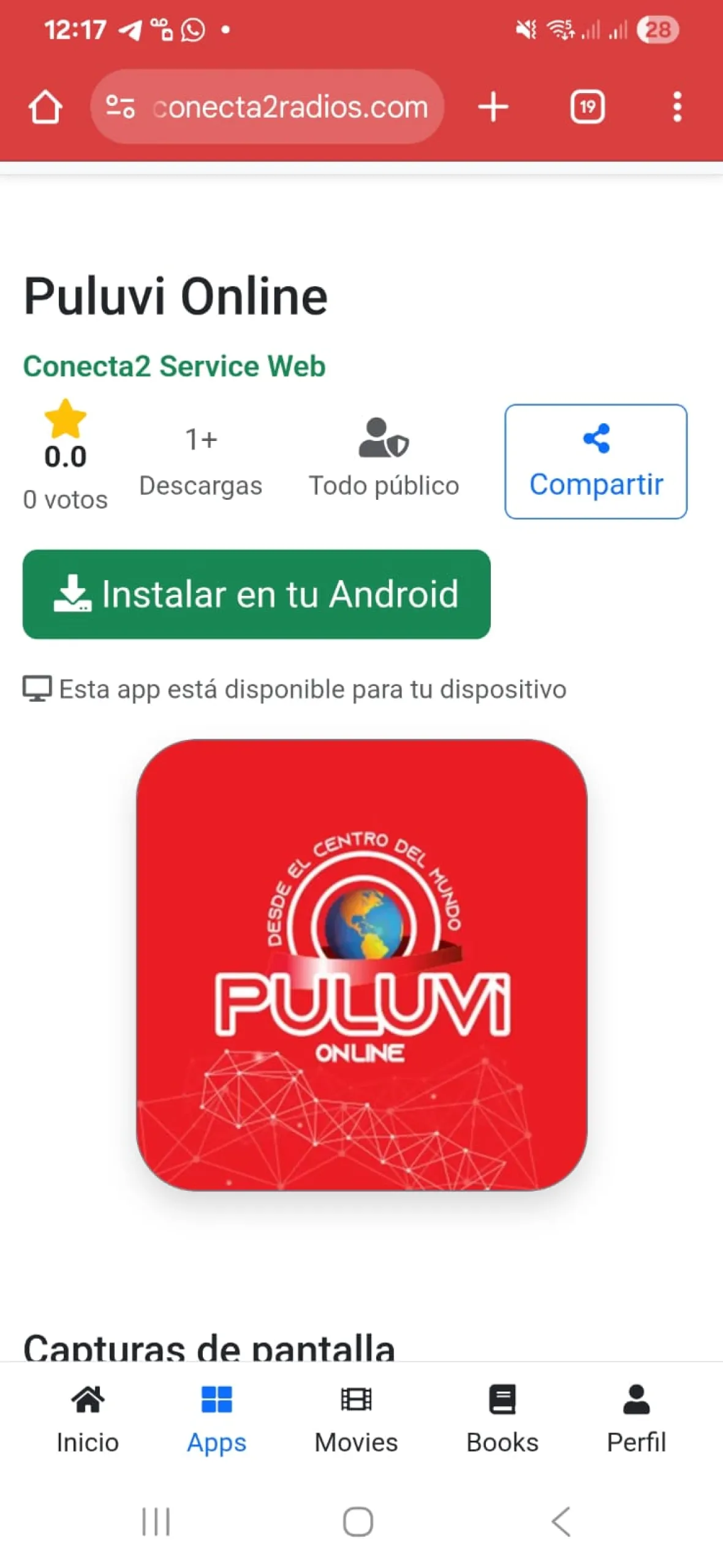
Task: Open the browser overflow menu
Action: (676, 107)
